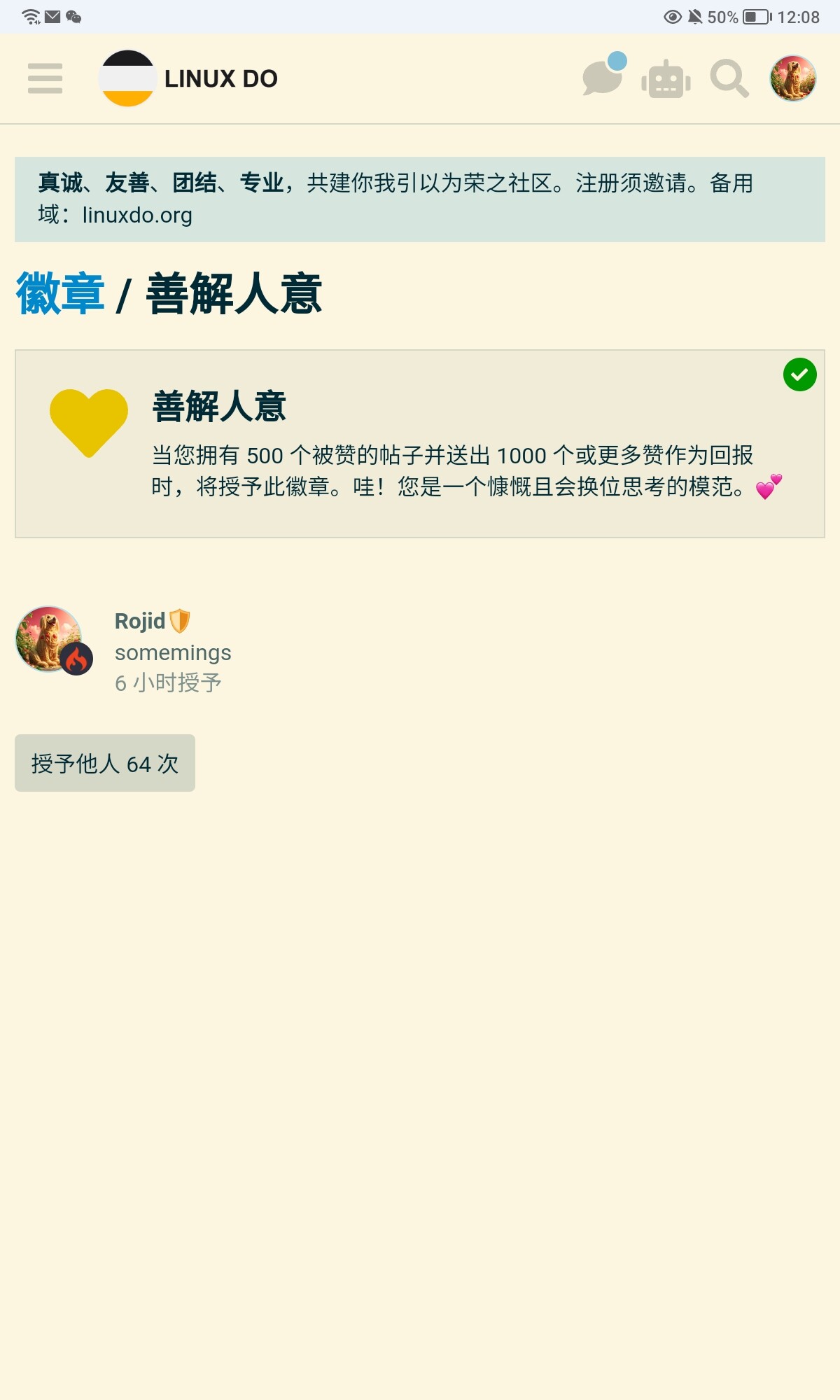Tap the 授予他人 64 次 button
Viewport: 840px width, 1400px height.
pyautogui.click(x=105, y=763)
